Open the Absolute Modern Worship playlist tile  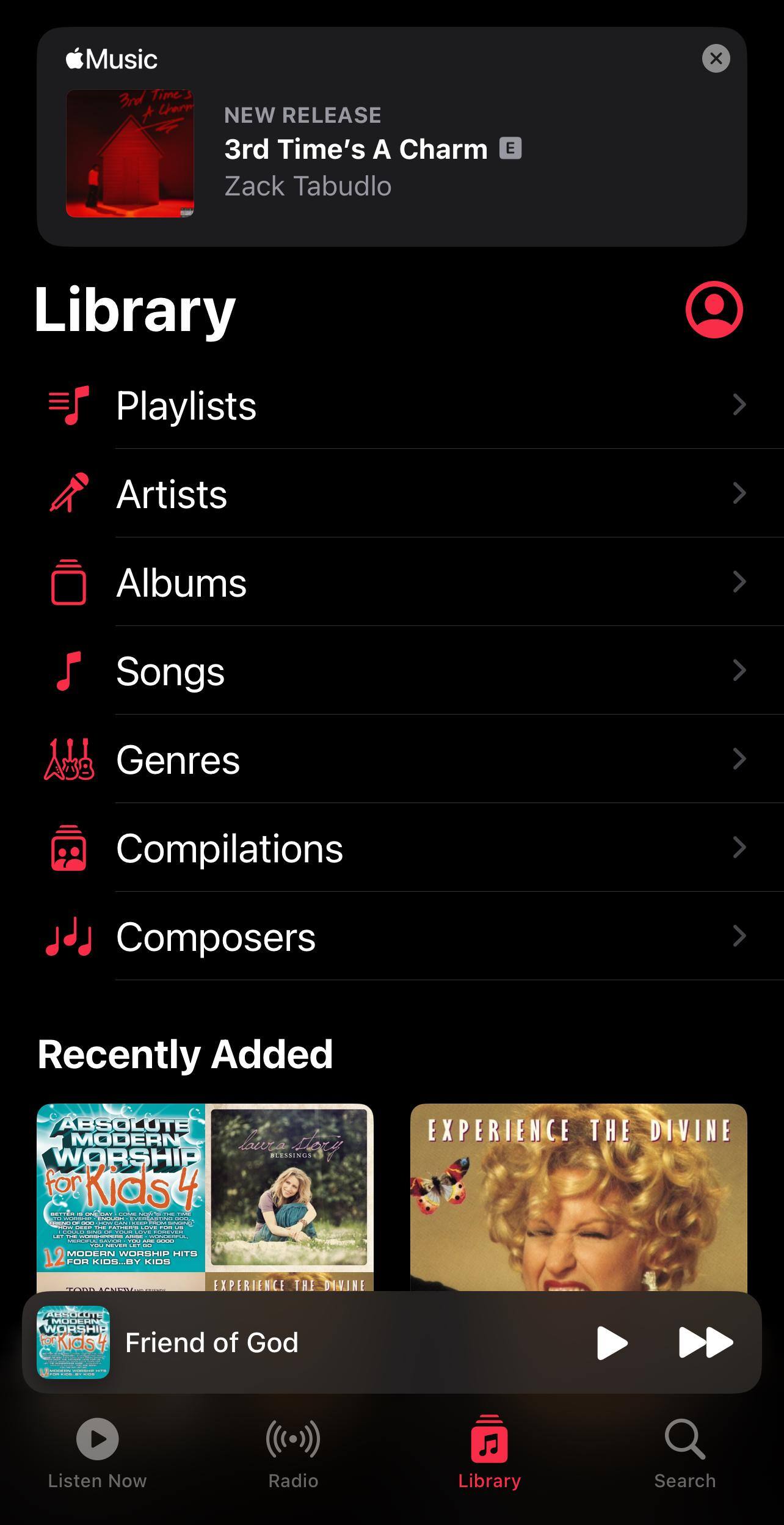tap(205, 1196)
